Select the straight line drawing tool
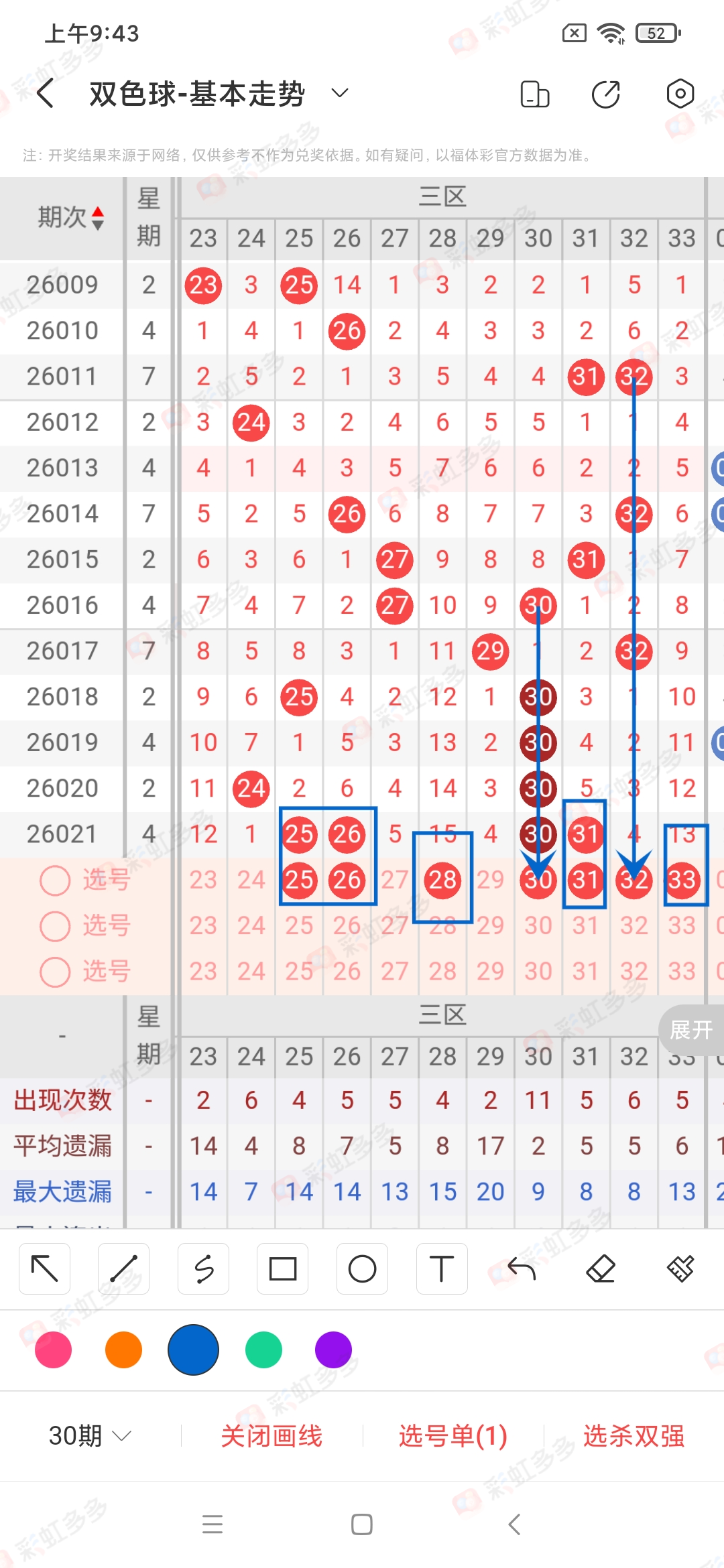 click(123, 1268)
